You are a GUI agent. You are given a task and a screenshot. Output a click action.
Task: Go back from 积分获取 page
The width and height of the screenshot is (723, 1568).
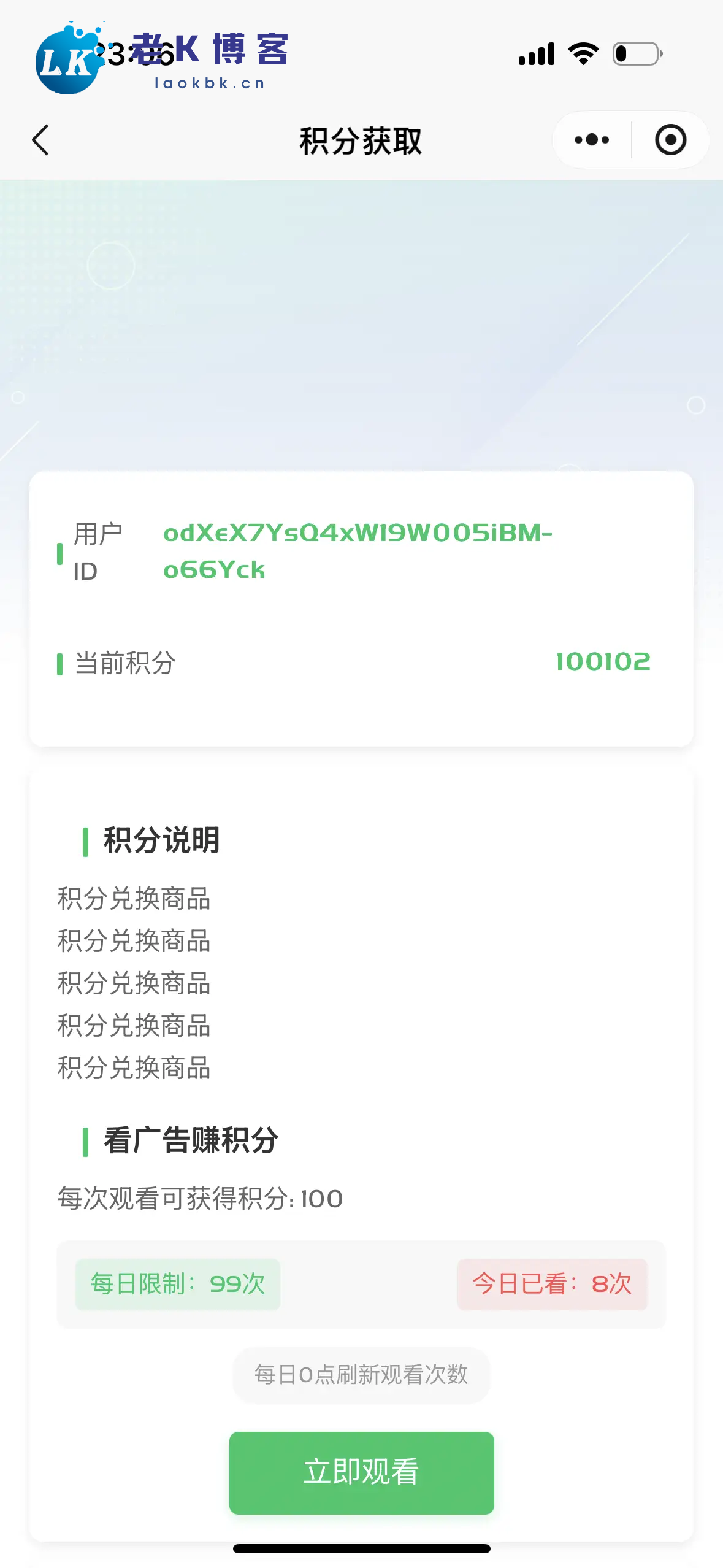pos(40,140)
